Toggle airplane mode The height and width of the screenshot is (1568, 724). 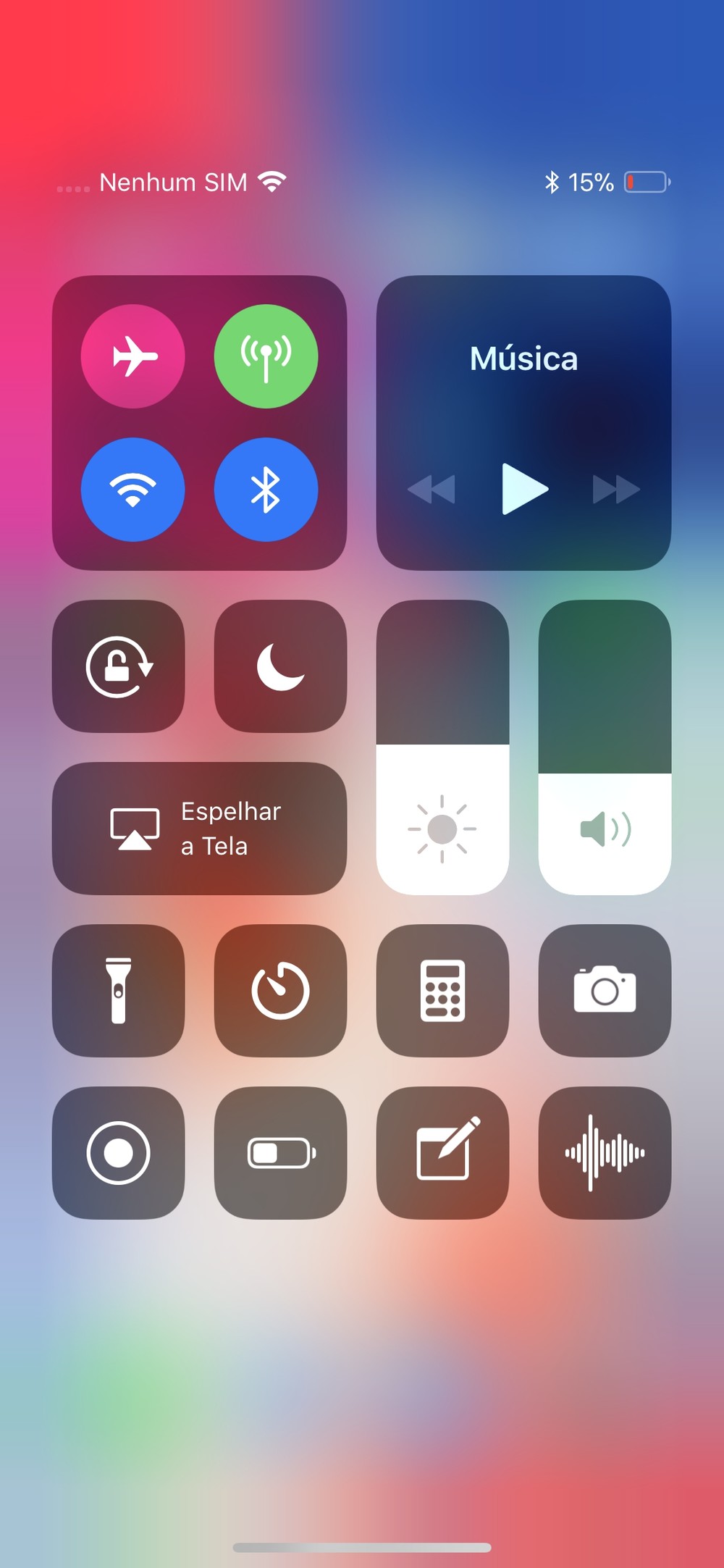pyautogui.click(x=133, y=356)
